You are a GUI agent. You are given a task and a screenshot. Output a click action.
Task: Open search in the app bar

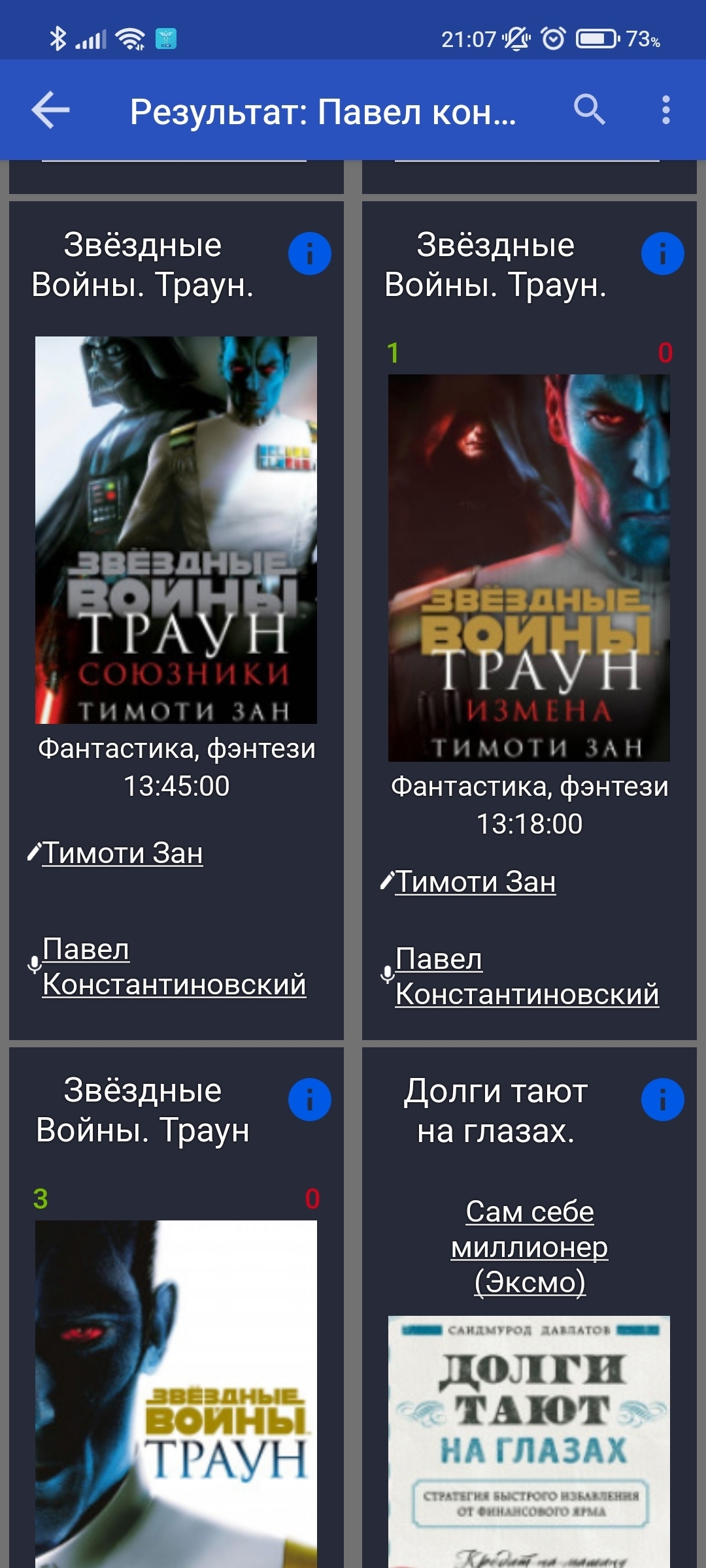pos(589,110)
